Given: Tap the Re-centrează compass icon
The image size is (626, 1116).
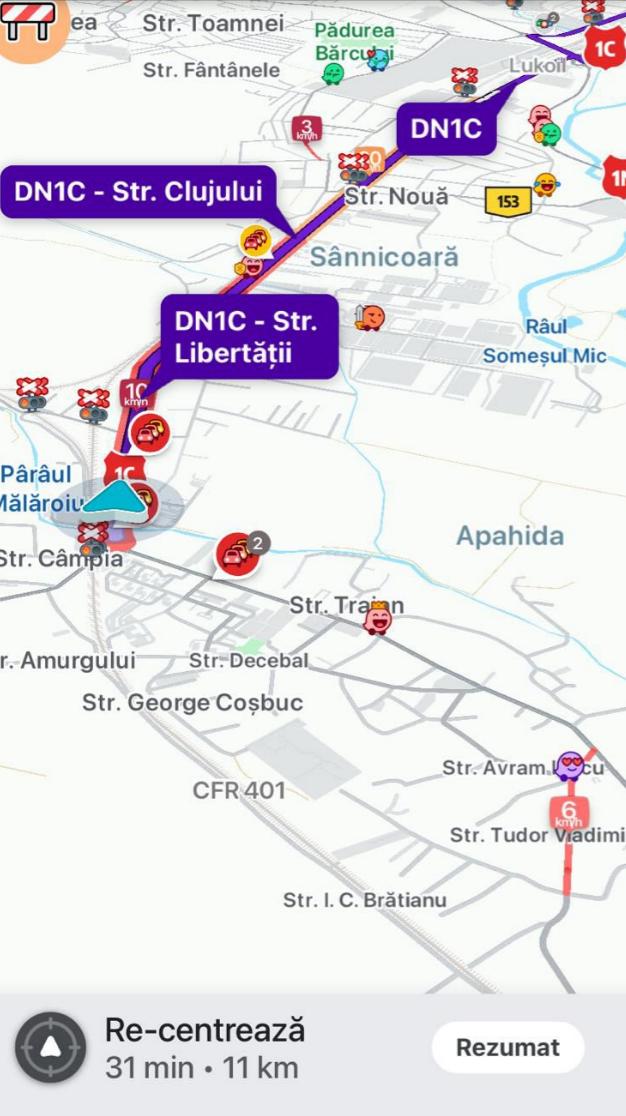Looking at the screenshot, I should [x=50, y=1048].
